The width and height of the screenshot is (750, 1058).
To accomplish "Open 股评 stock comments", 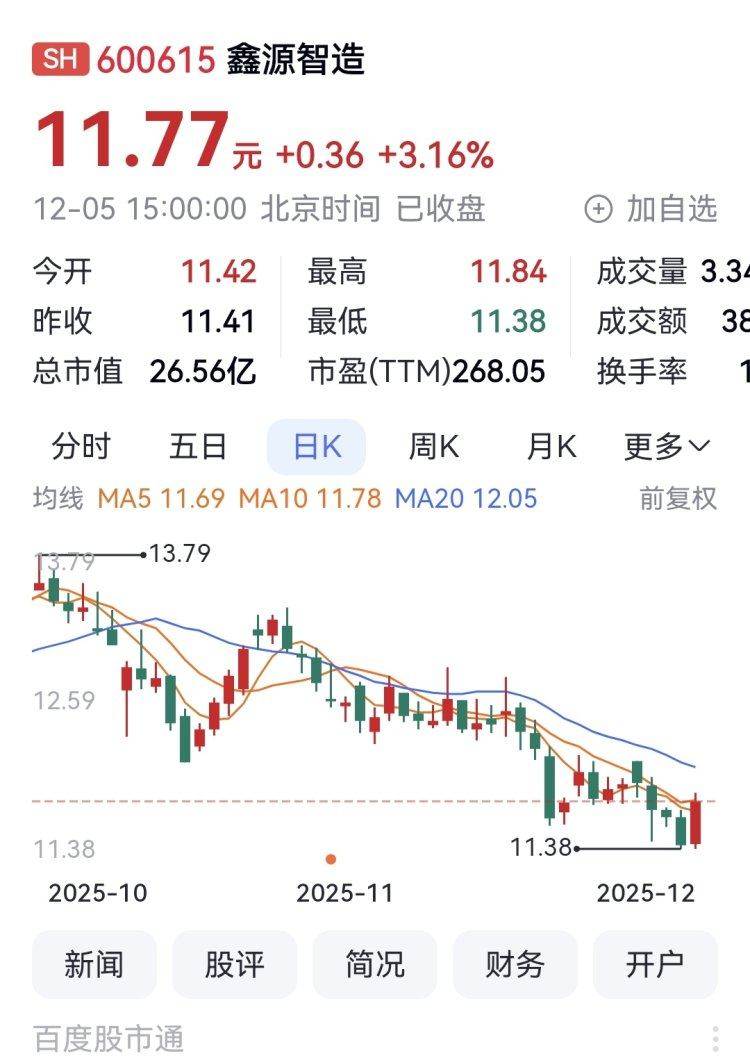I will coord(234,965).
